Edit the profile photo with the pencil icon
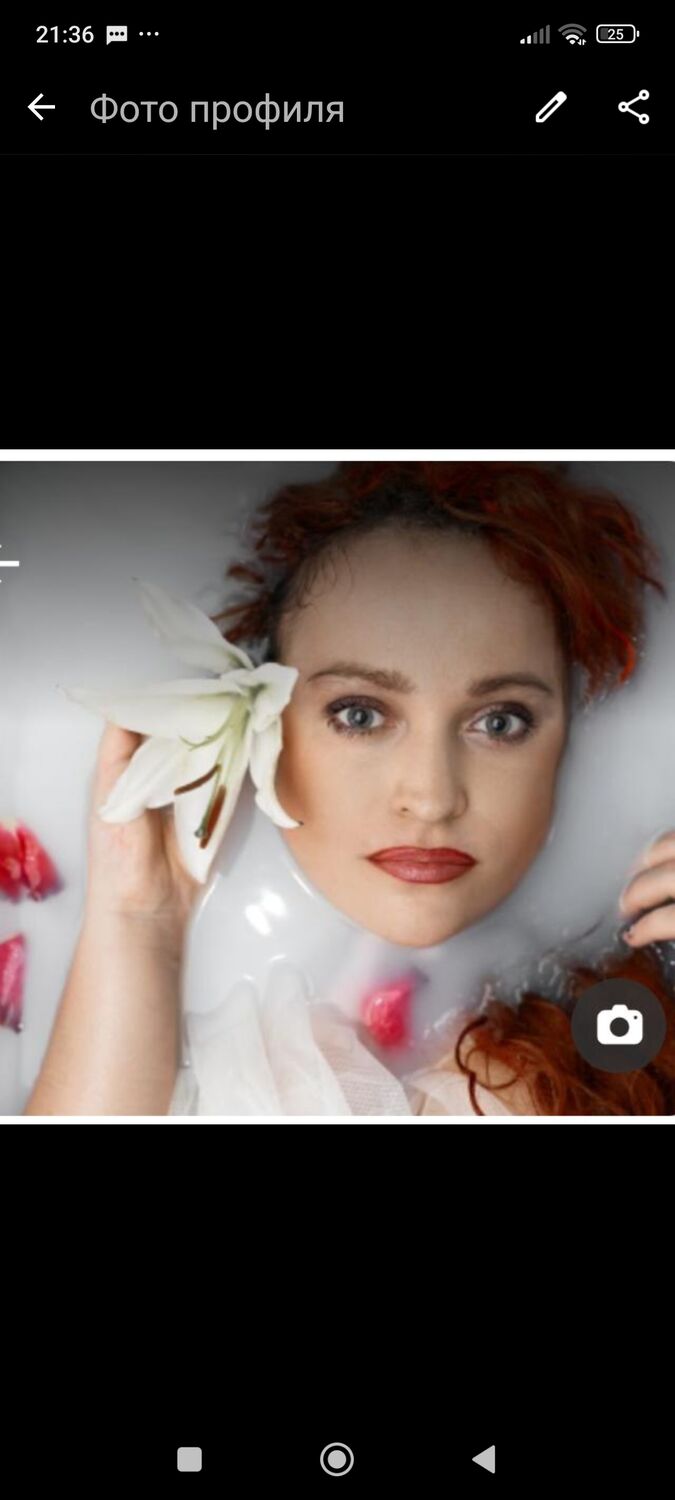 550,108
